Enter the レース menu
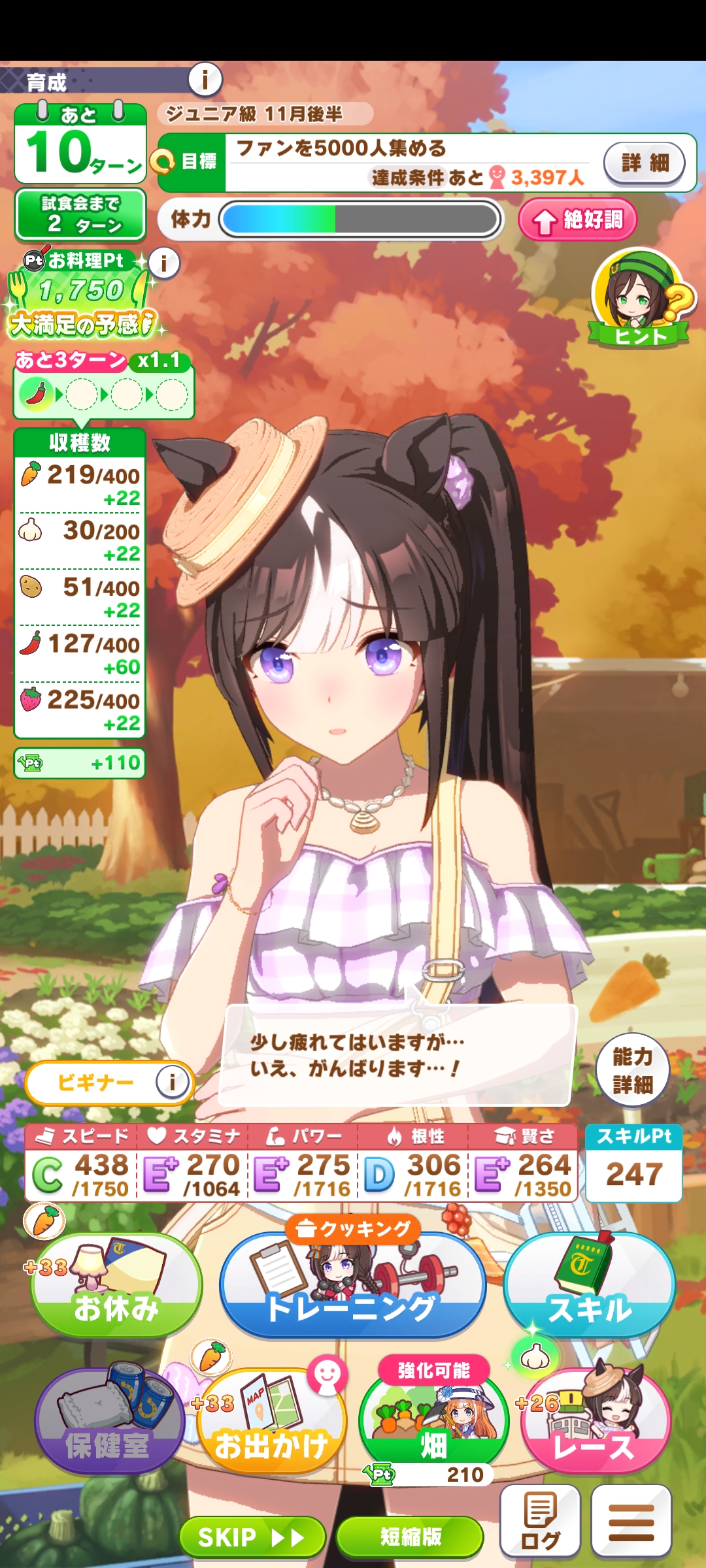Screen dimensions: 706x1568 [595, 1422]
